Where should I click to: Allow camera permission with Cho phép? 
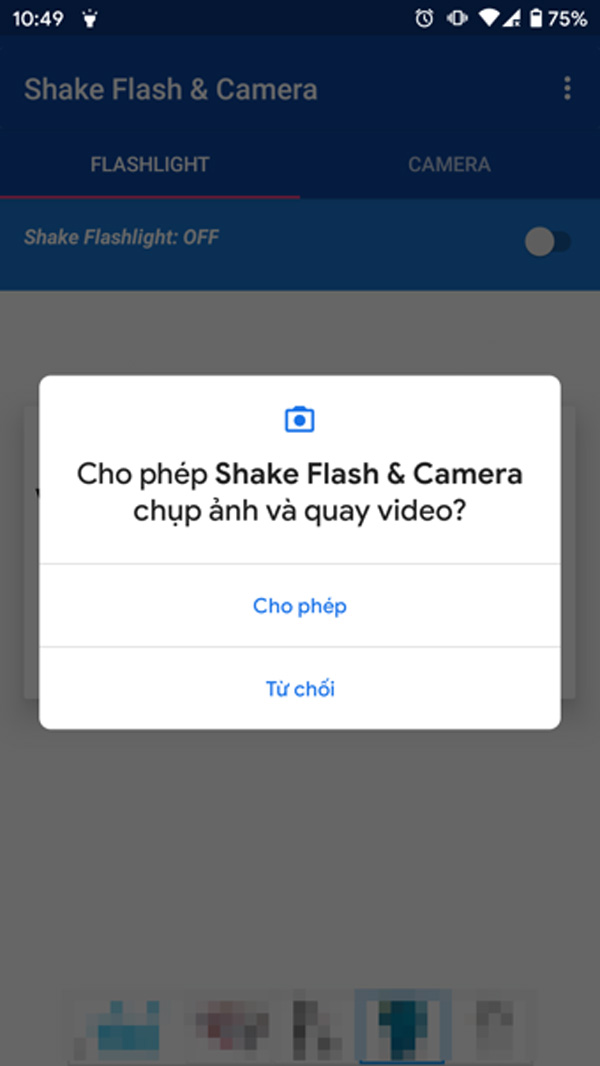(299, 606)
